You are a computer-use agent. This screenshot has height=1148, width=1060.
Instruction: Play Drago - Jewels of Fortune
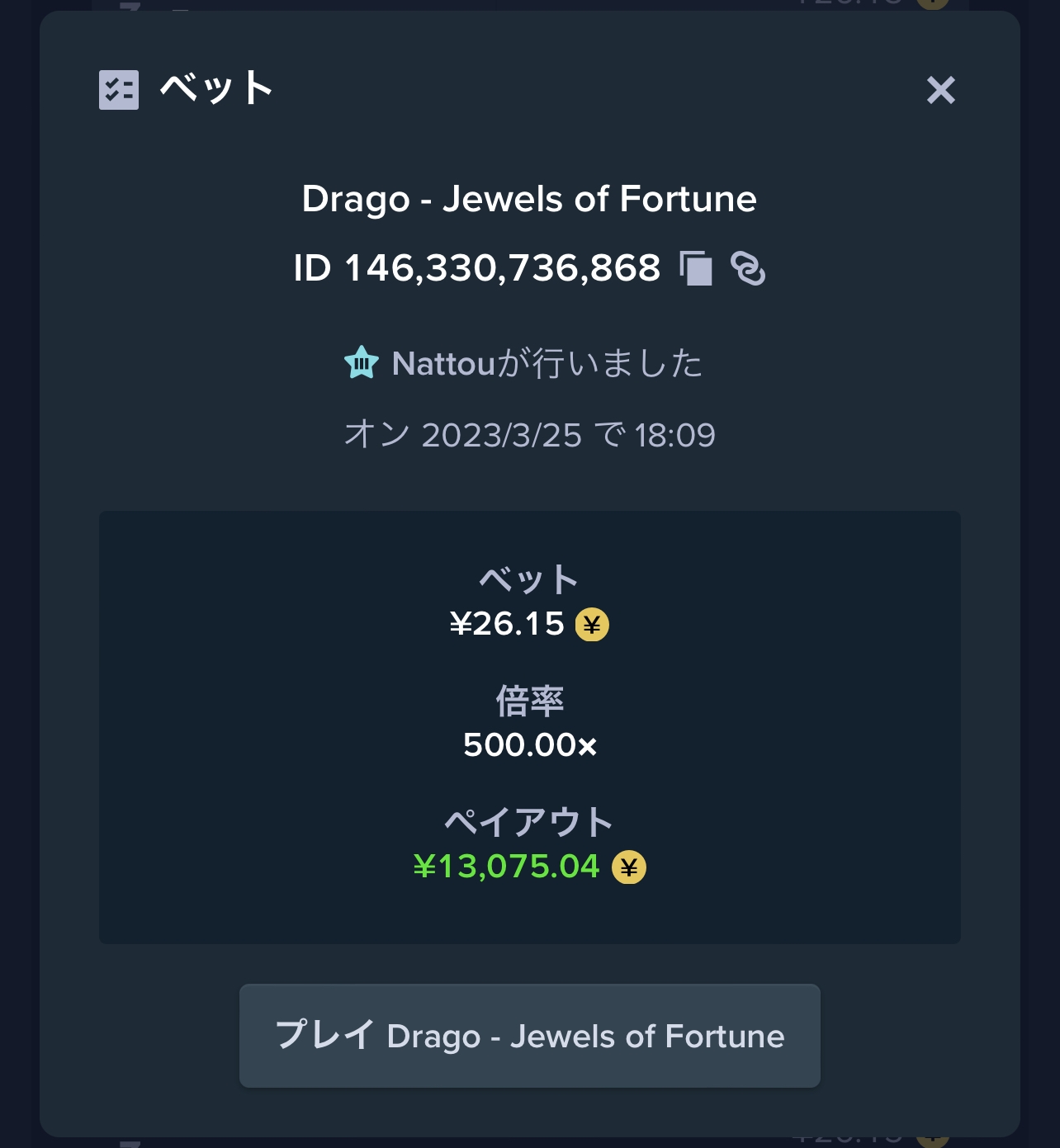529,1035
